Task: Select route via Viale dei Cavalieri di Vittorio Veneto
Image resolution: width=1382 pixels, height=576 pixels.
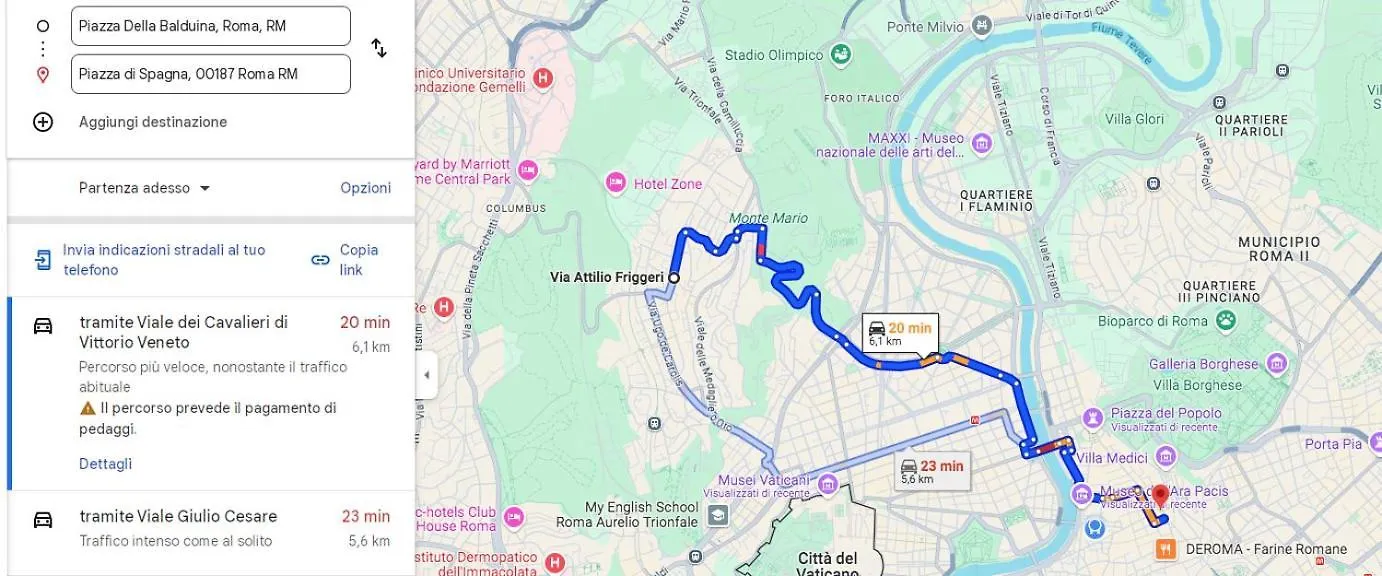Action: coord(183,332)
